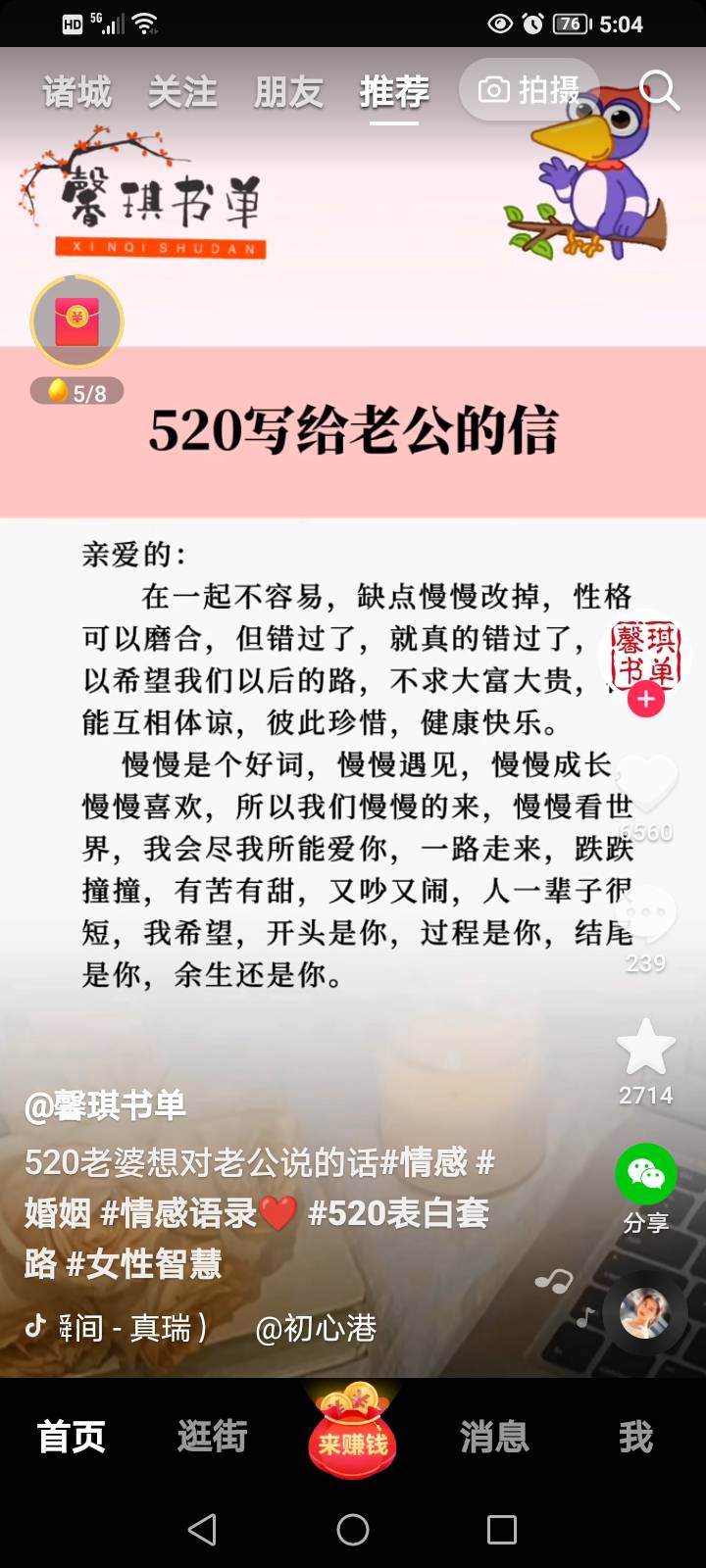Tap the heart to like the video
The width and height of the screenshot is (706, 1568).
[x=646, y=784]
